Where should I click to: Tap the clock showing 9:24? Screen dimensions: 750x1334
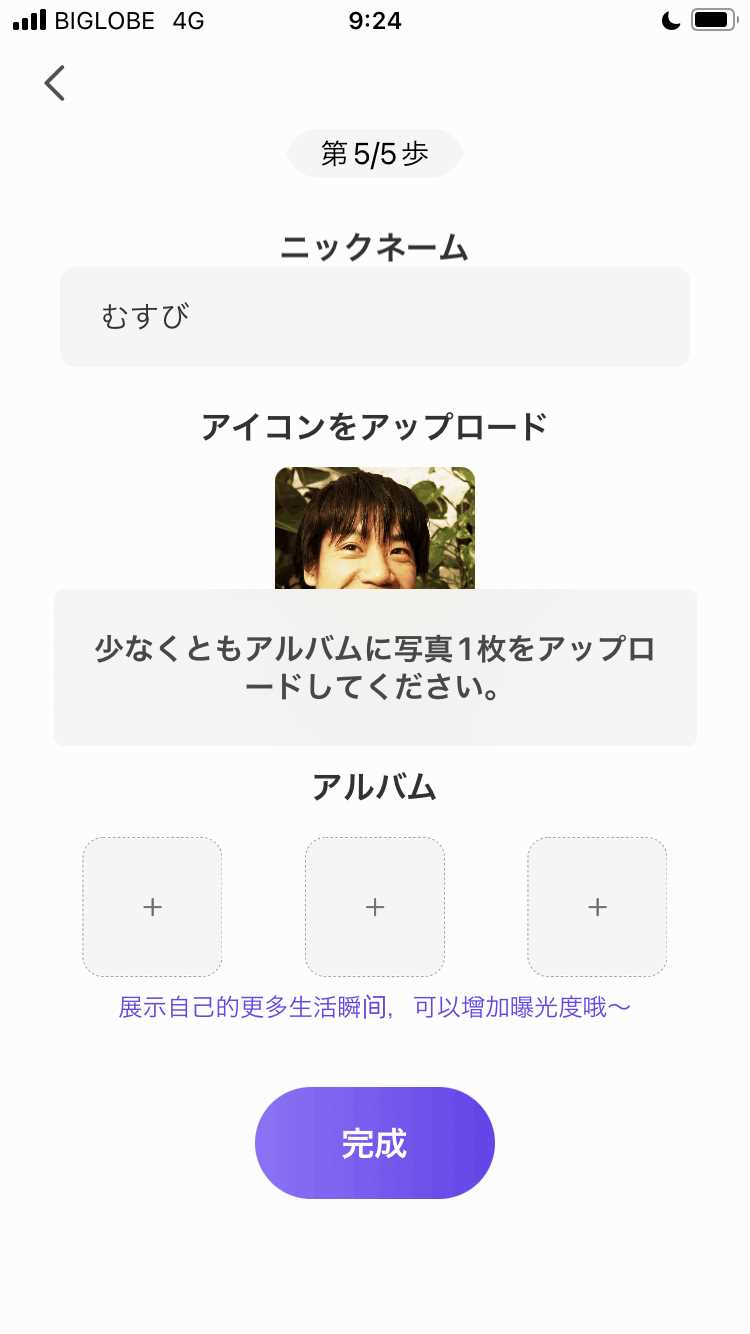374,20
